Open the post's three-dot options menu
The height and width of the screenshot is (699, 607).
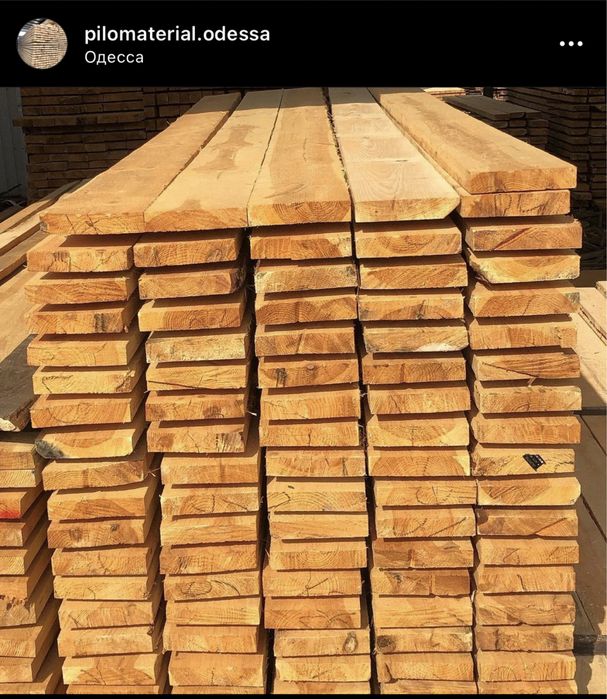pos(570,44)
